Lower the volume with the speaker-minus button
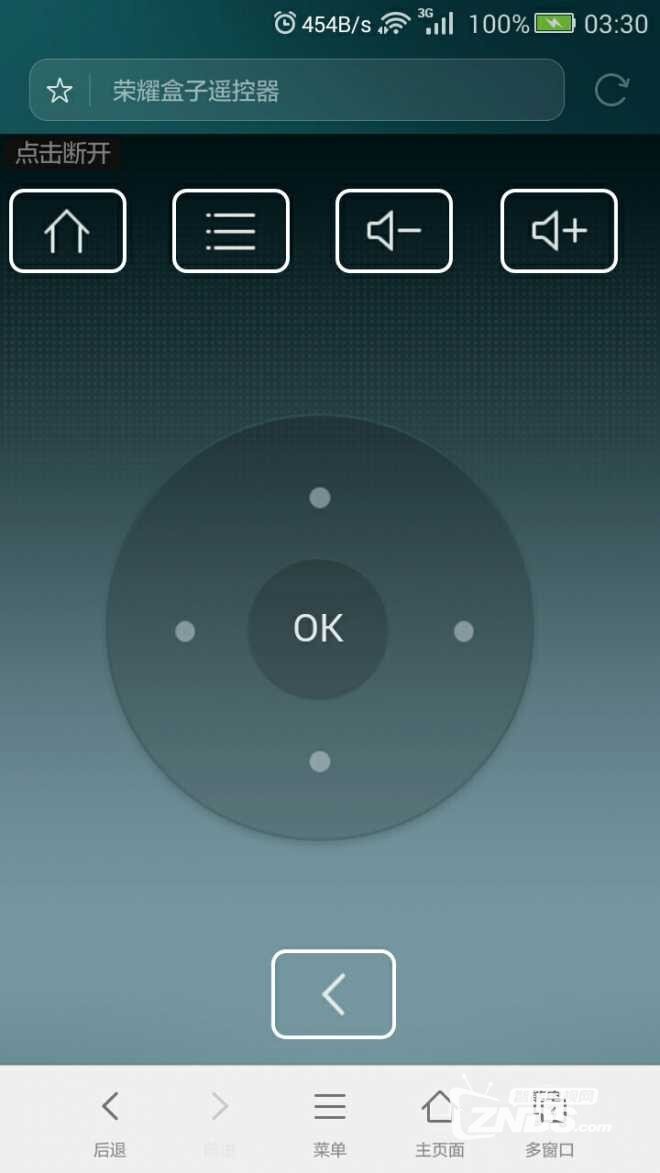 [x=394, y=231]
